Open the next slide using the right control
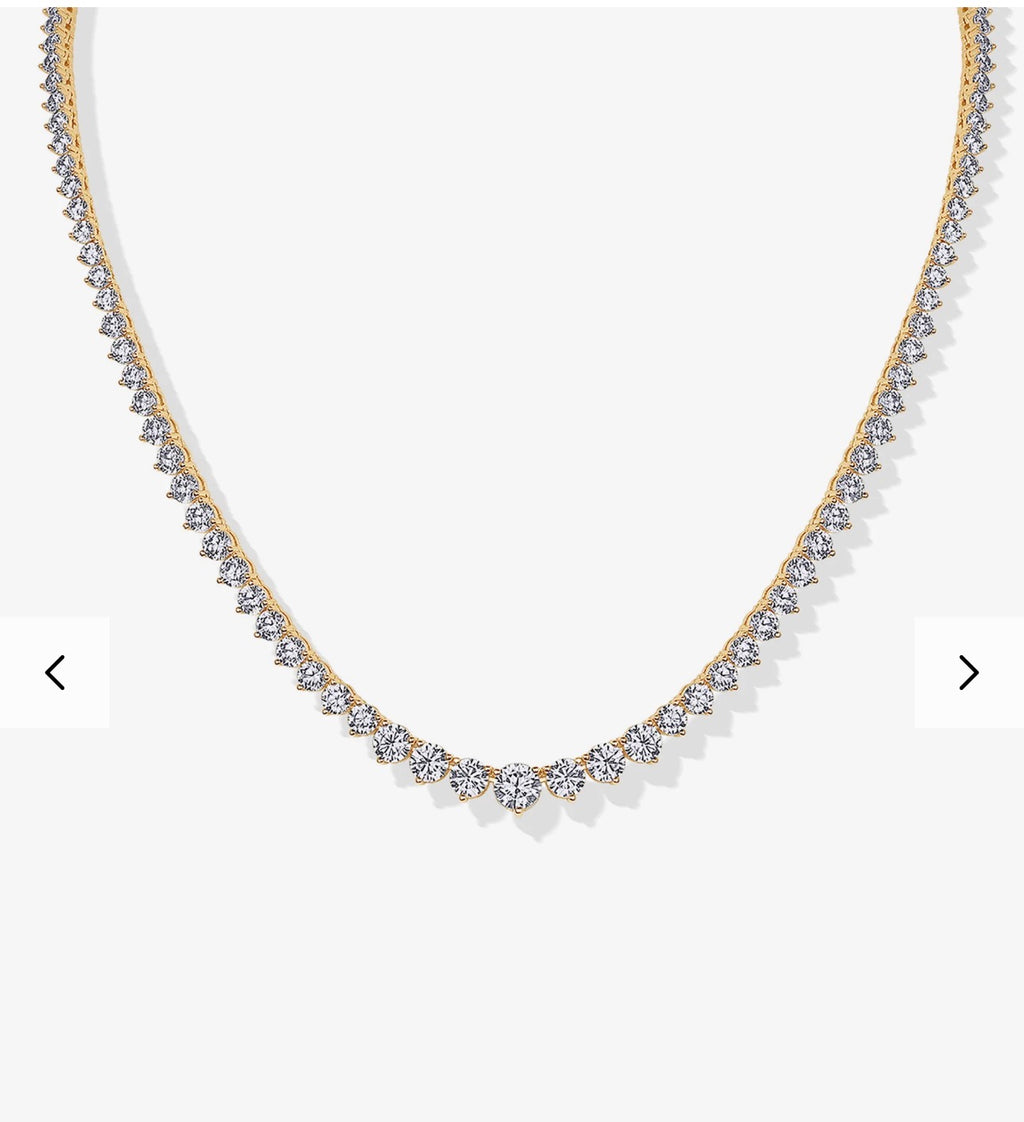The width and height of the screenshot is (1024, 1122). tap(967, 672)
